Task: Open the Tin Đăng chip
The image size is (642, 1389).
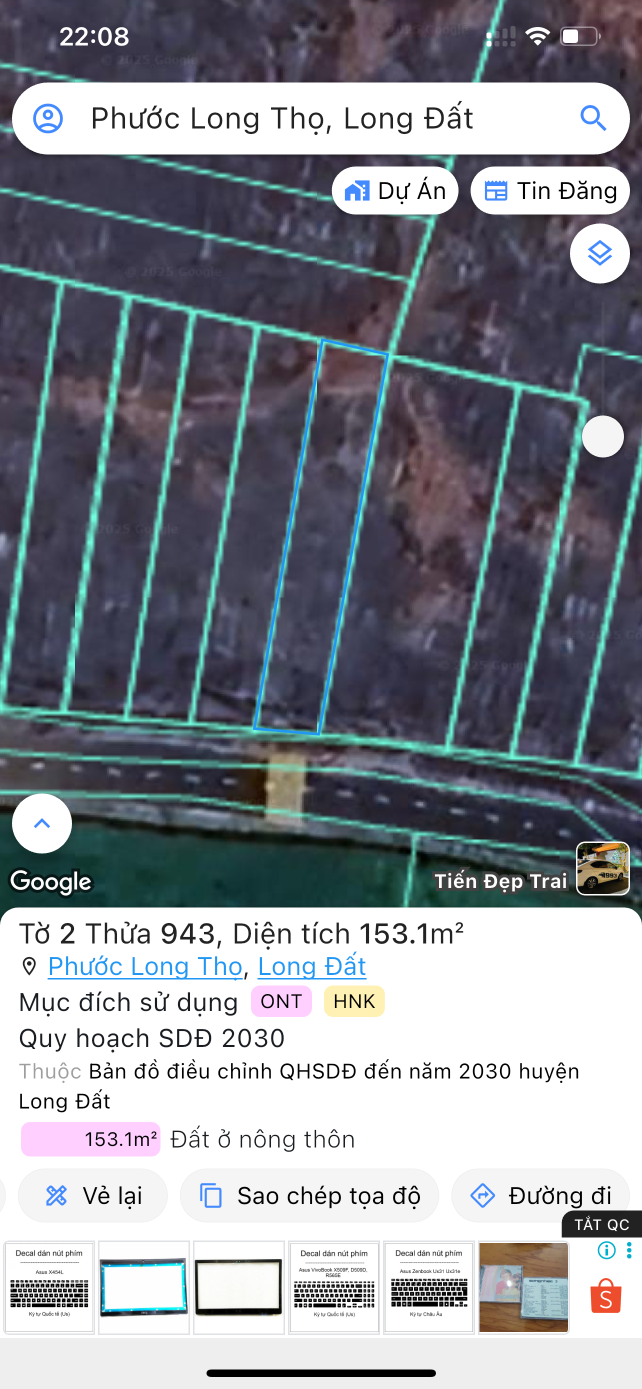Action: [x=550, y=191]
